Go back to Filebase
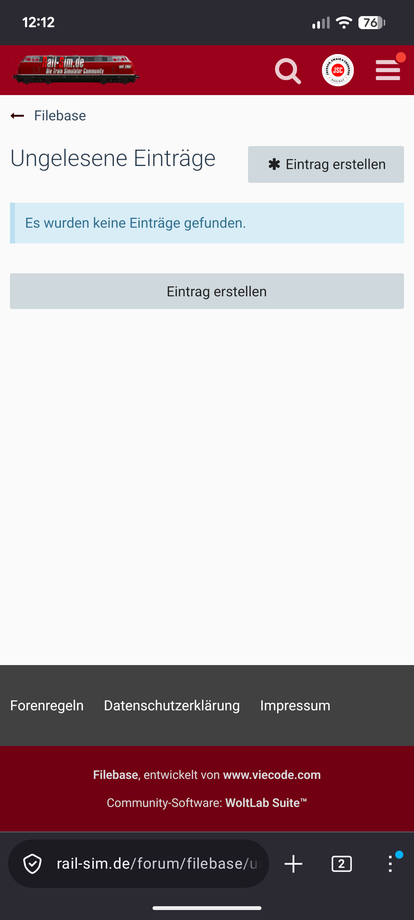The image size is (414, 920). click(x=48, y=116)
